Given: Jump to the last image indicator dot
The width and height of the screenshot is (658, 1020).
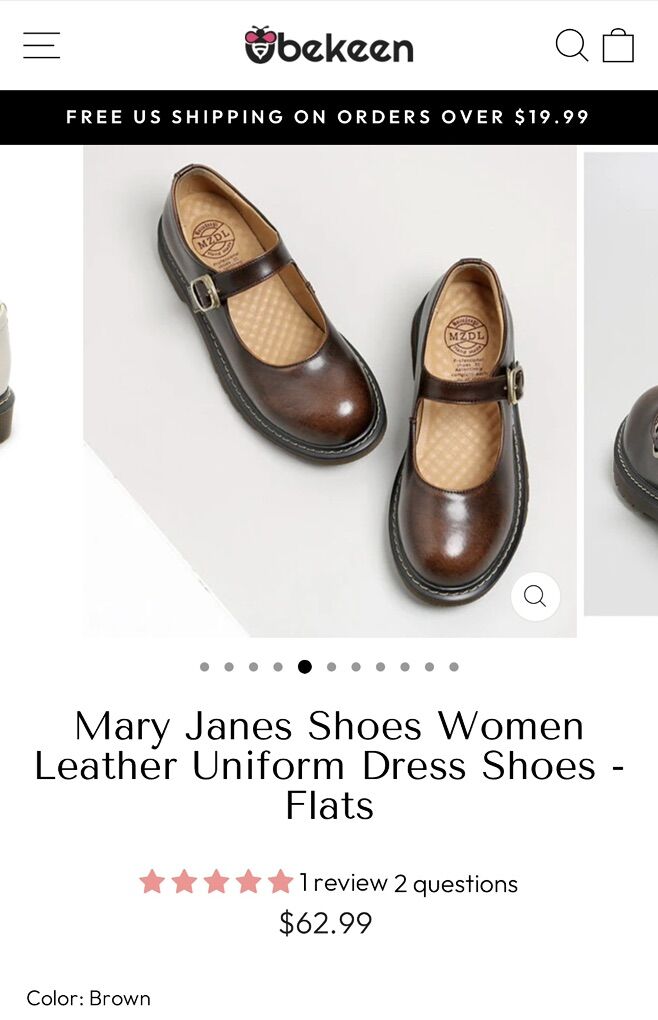Looking at the screenshot, I should pos(454,667).
